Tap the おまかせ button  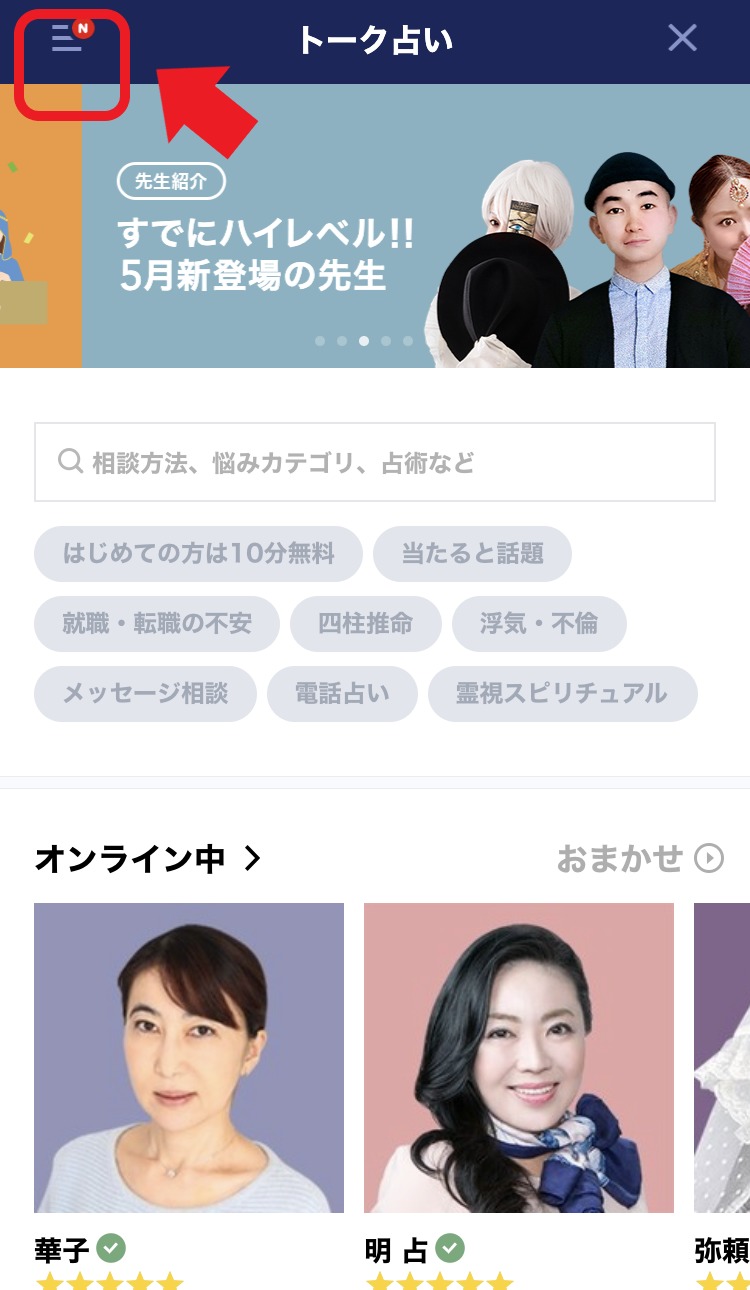click(640, 858)
